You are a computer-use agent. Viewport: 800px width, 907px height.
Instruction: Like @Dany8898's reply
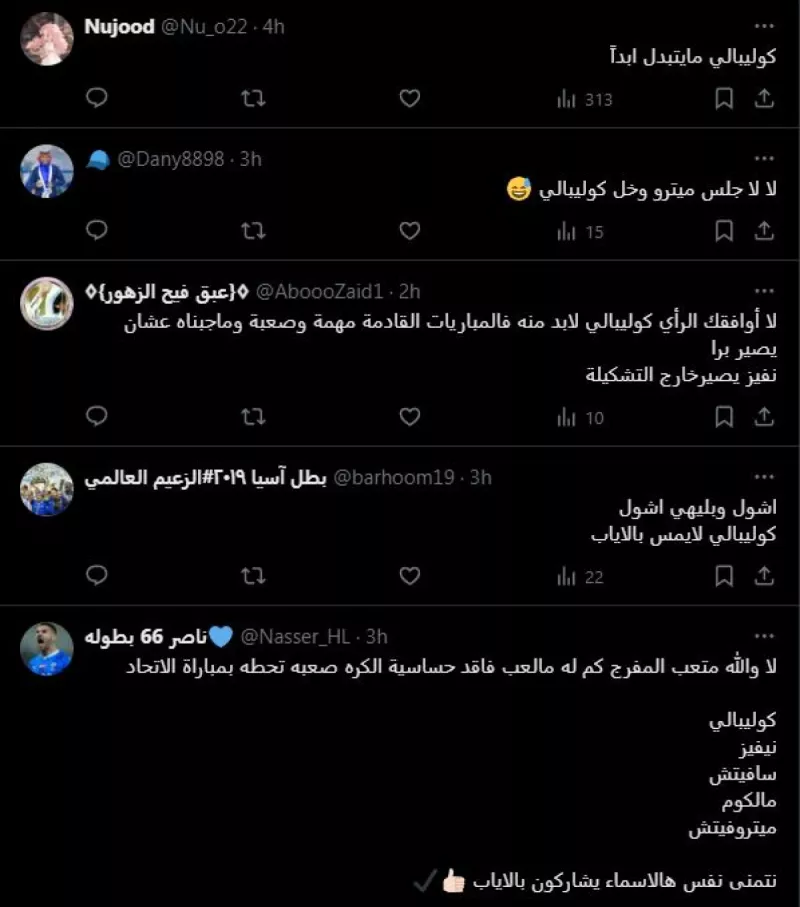click(x=408, y=230)
